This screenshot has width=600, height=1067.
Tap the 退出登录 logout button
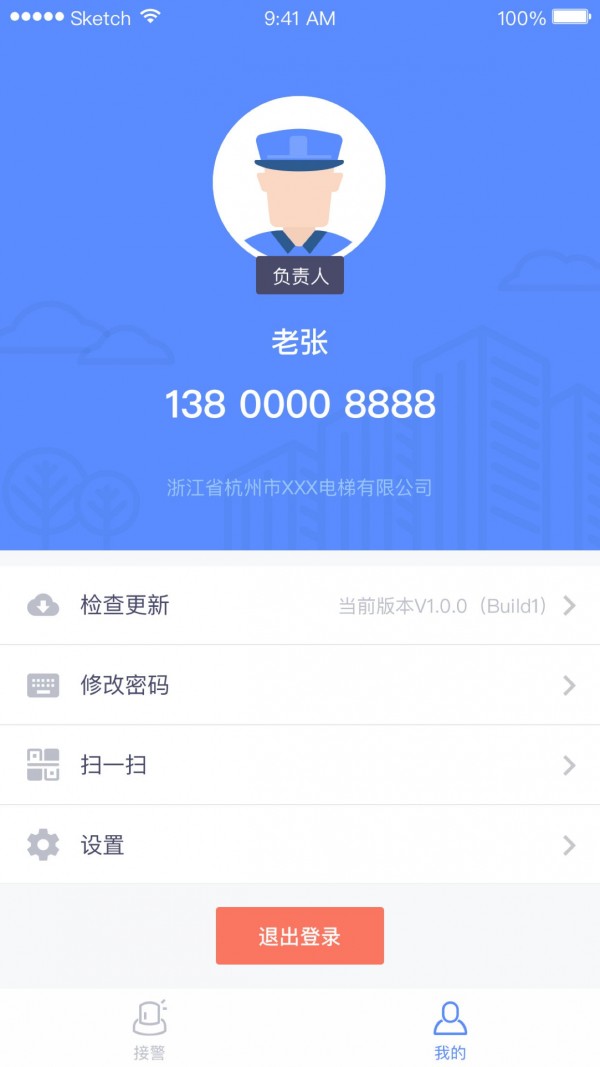pos(300,936)
